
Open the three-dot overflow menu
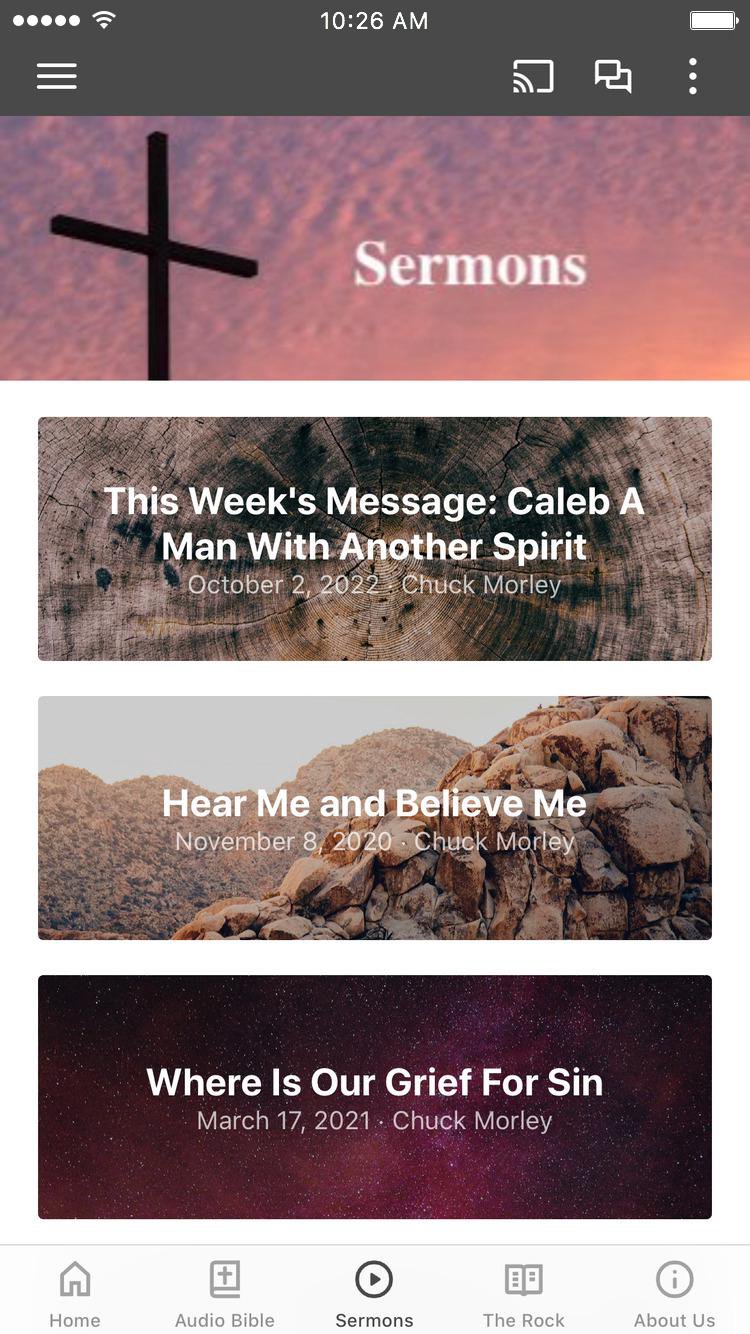pos(692,77)
